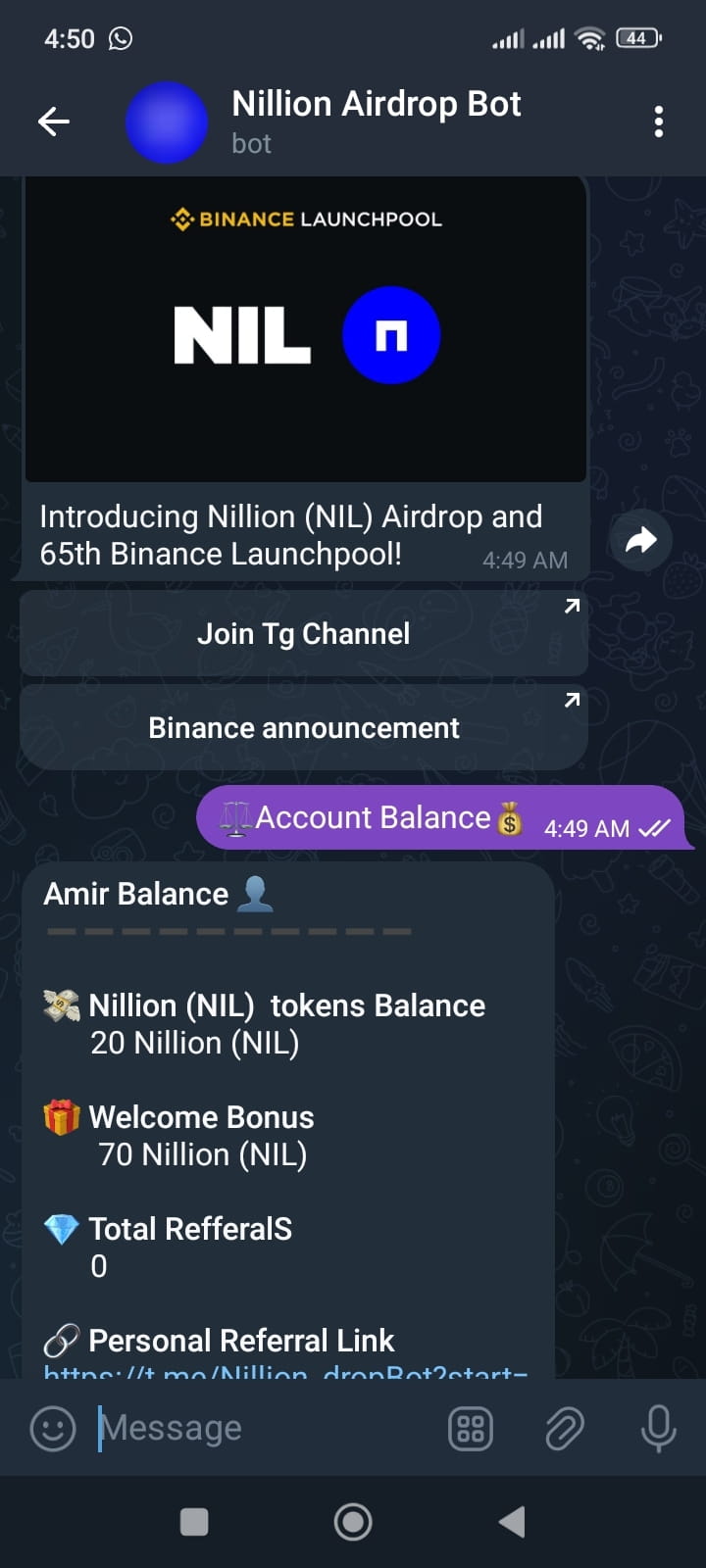The height and width of the screenshot is (1568, 706).
Task: Tap the external link arrow on Join Tg Channel
Action: tap(572, 606)
